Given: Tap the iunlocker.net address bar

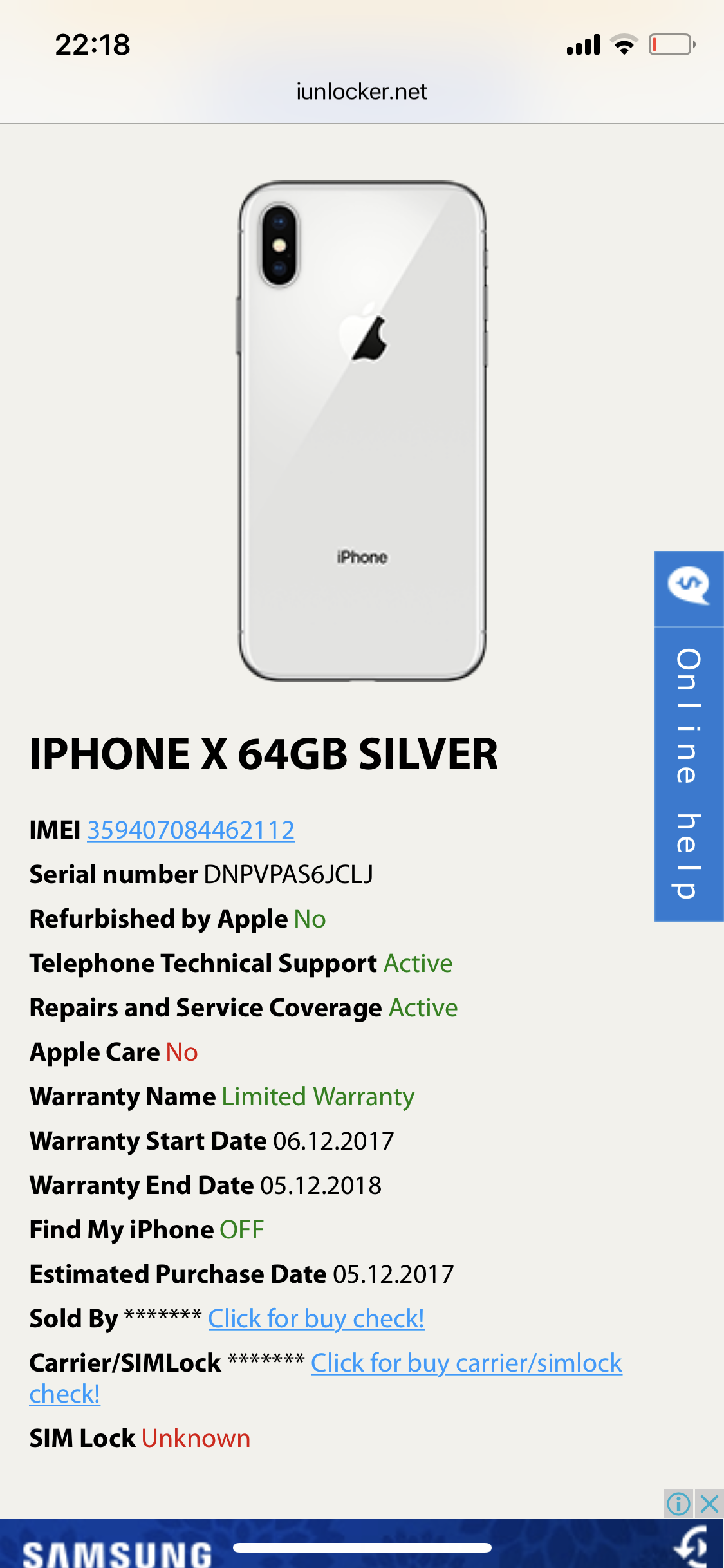Looking at the screenshot, I should pyautogui.click(x=362, y=92).
